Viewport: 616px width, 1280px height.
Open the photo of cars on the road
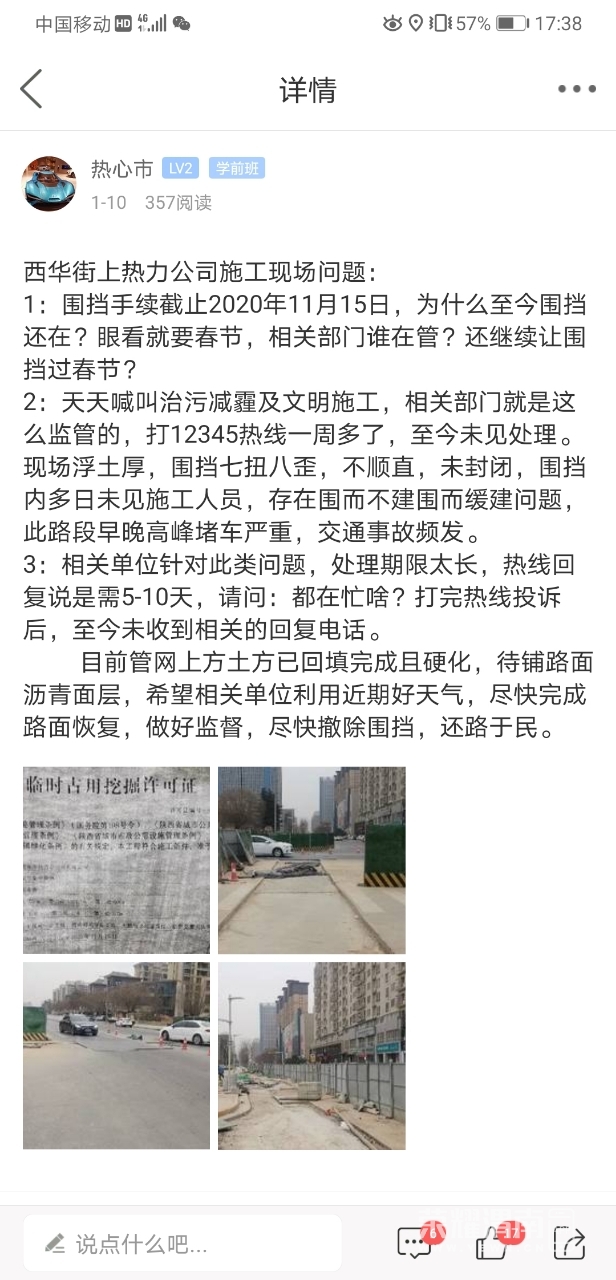pyautogui.click(x=117, y=1056)
